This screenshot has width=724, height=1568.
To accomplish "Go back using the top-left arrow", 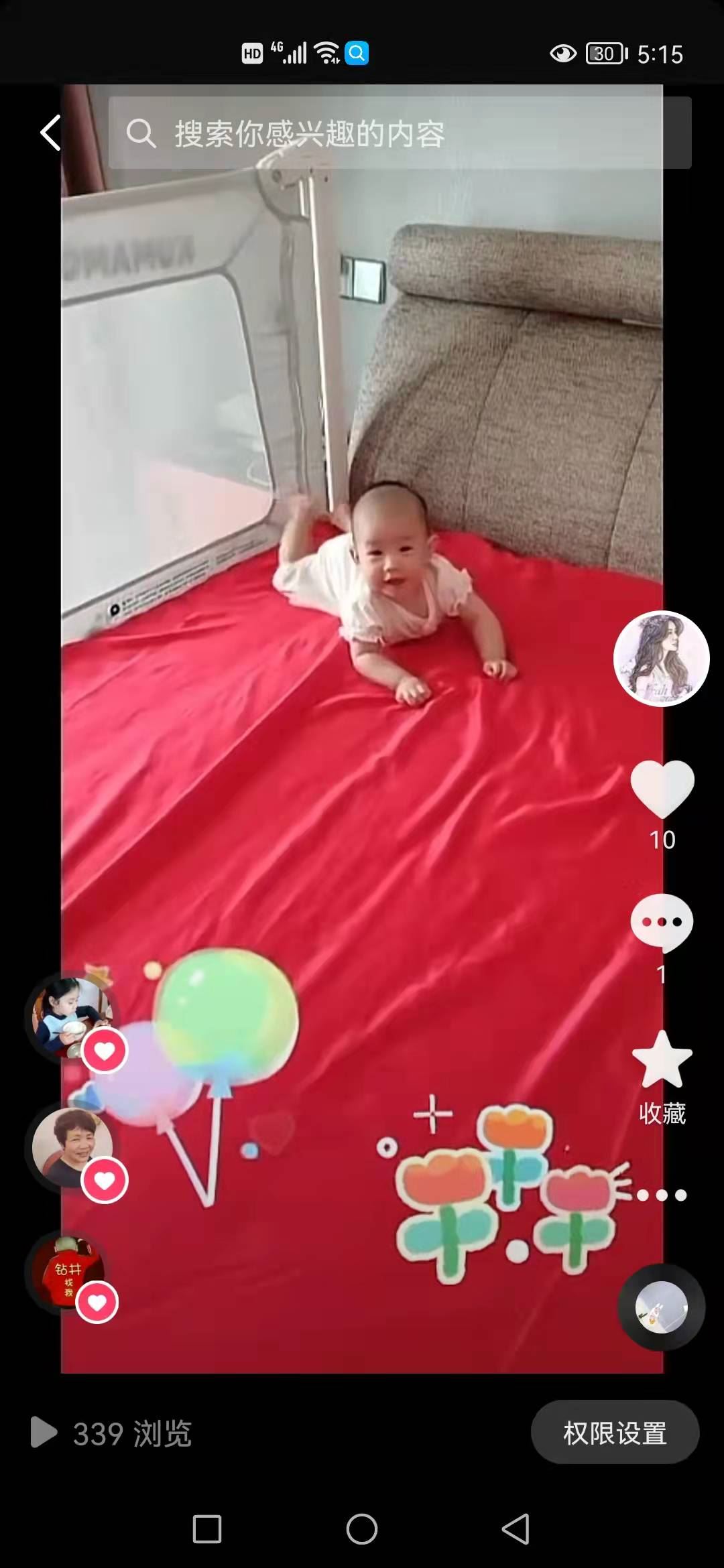I will (x=51, y=132).
